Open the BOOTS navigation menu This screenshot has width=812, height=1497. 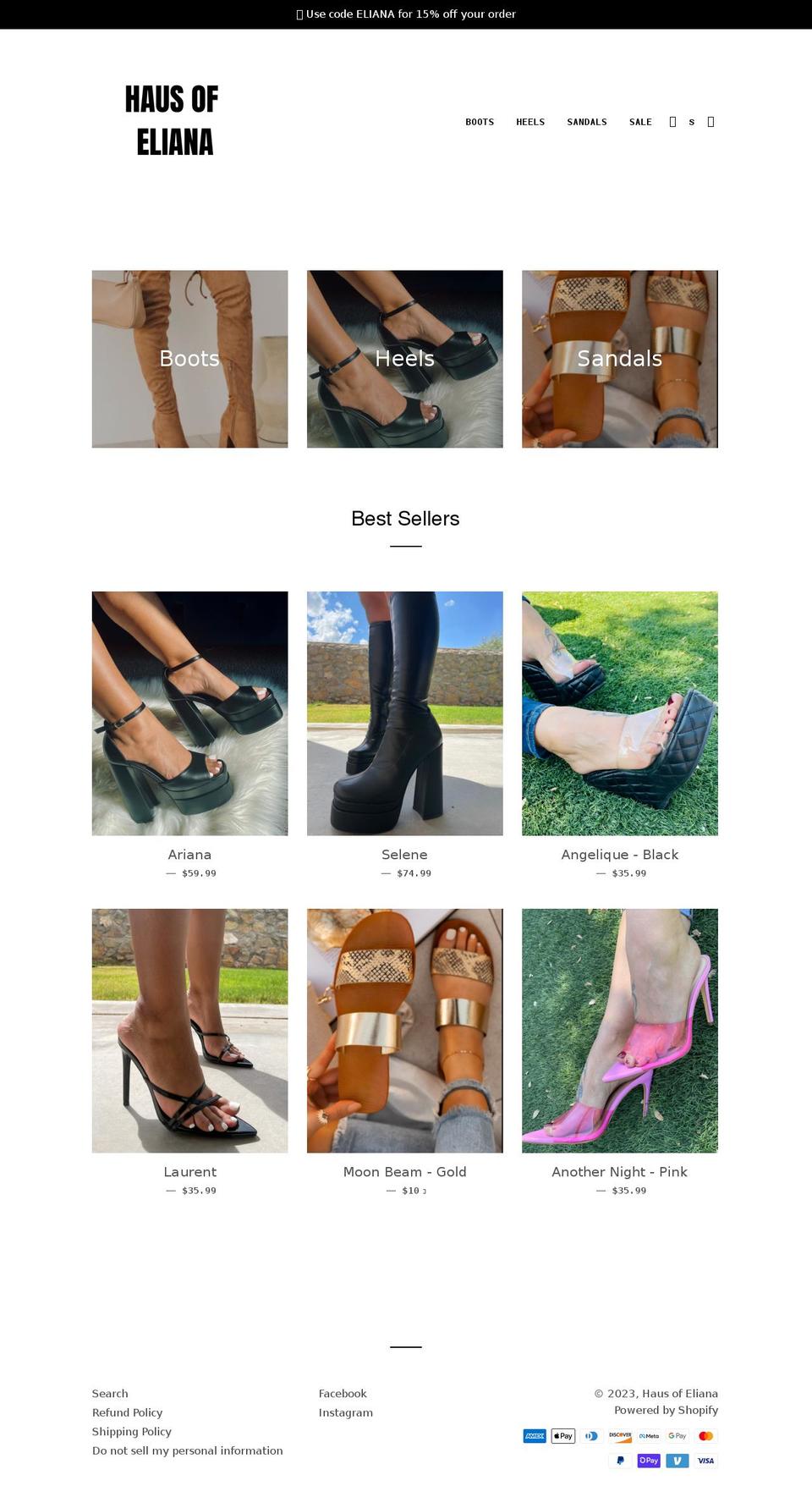click(480, 122)
